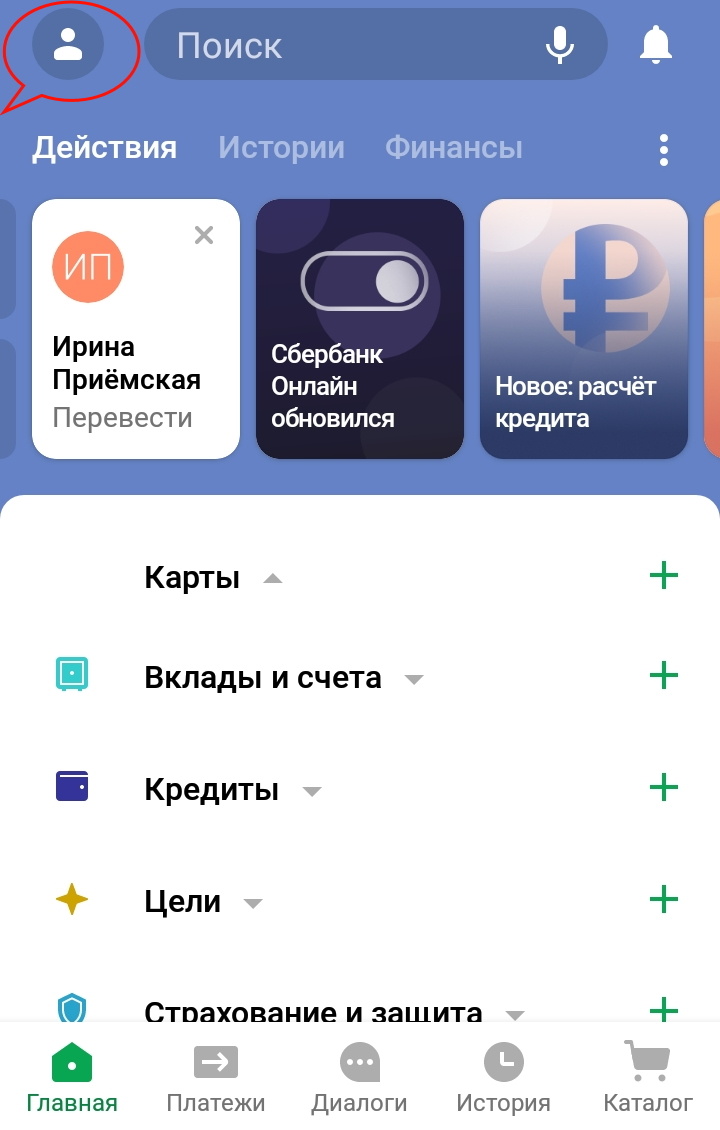Expand the Вклады и счета section
The width and height of the screenshot is (720, 1130).
415,679
